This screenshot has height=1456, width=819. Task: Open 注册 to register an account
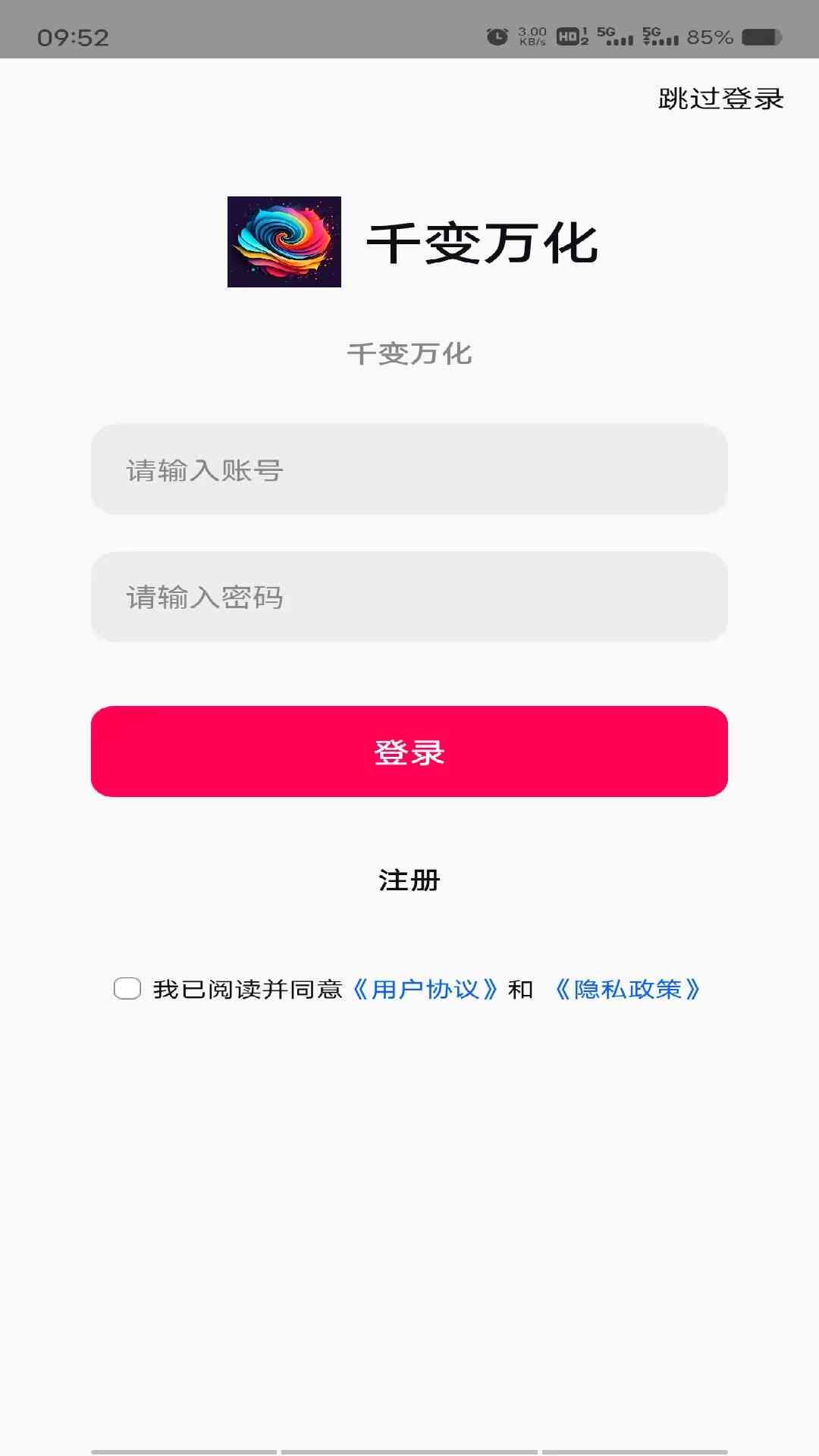click(409, 880)
